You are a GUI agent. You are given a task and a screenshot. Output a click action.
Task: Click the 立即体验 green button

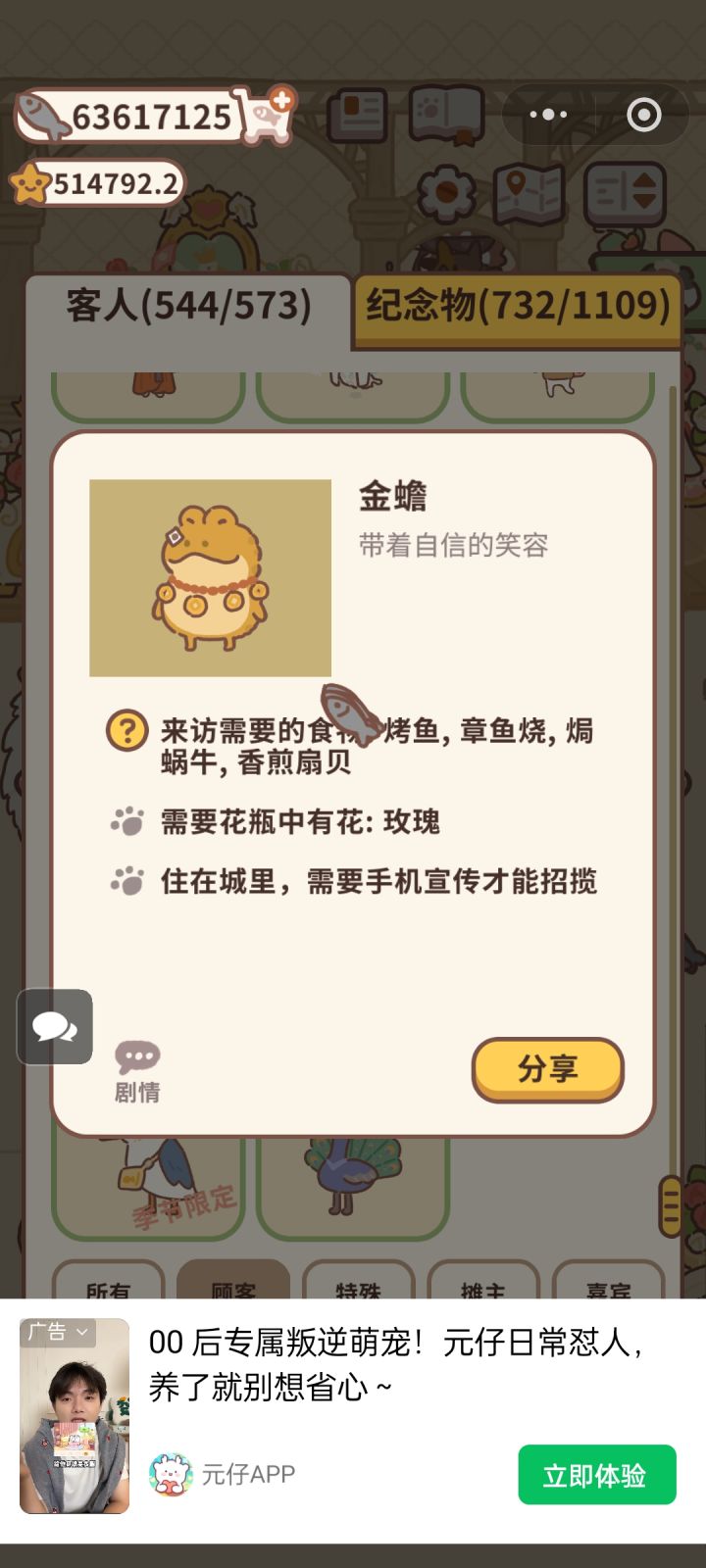pyautogui.click(x=596, y=1473)
